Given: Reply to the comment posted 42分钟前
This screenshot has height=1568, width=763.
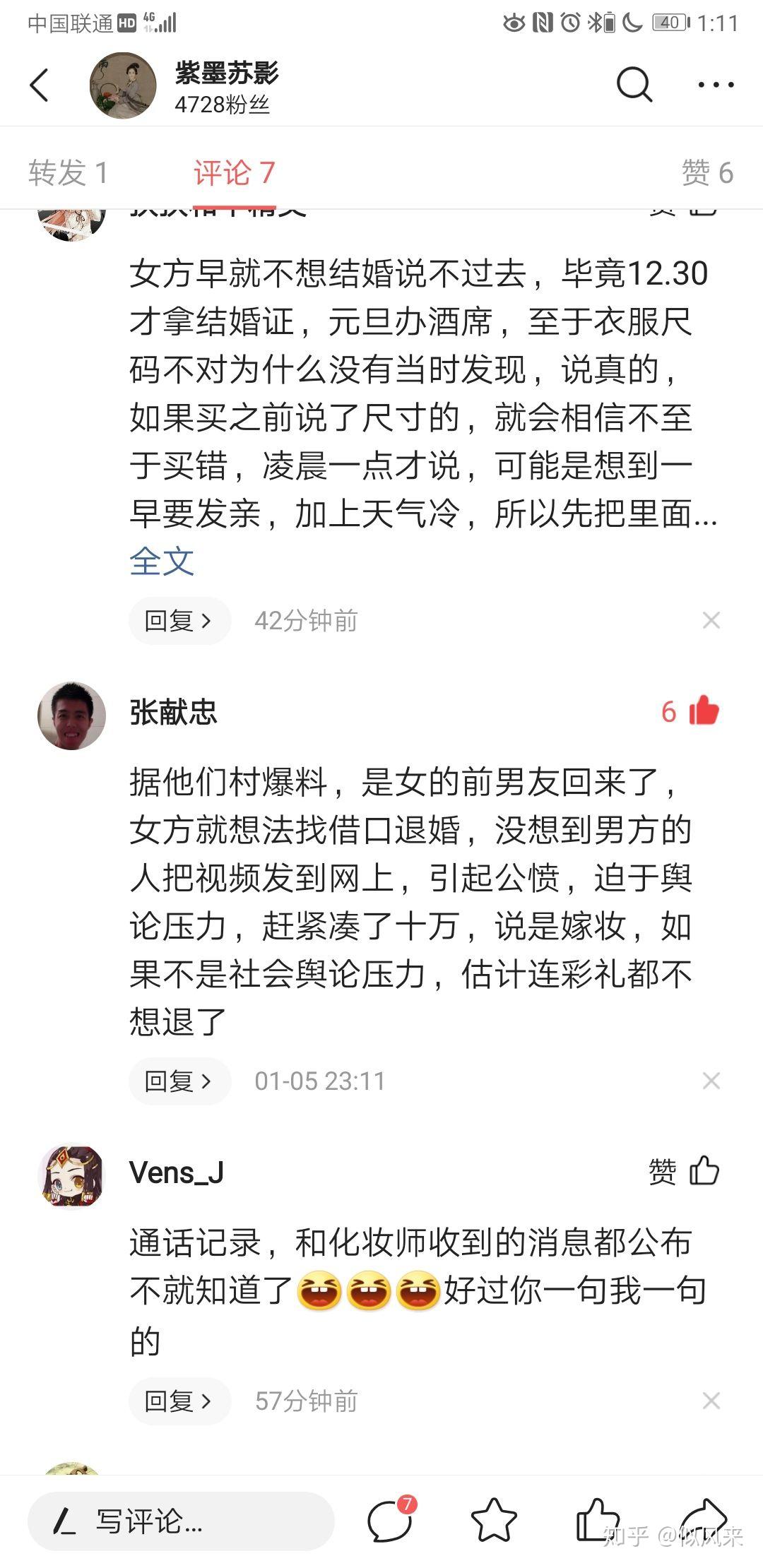Looking at the screenshot, I should tap(179, 621).
